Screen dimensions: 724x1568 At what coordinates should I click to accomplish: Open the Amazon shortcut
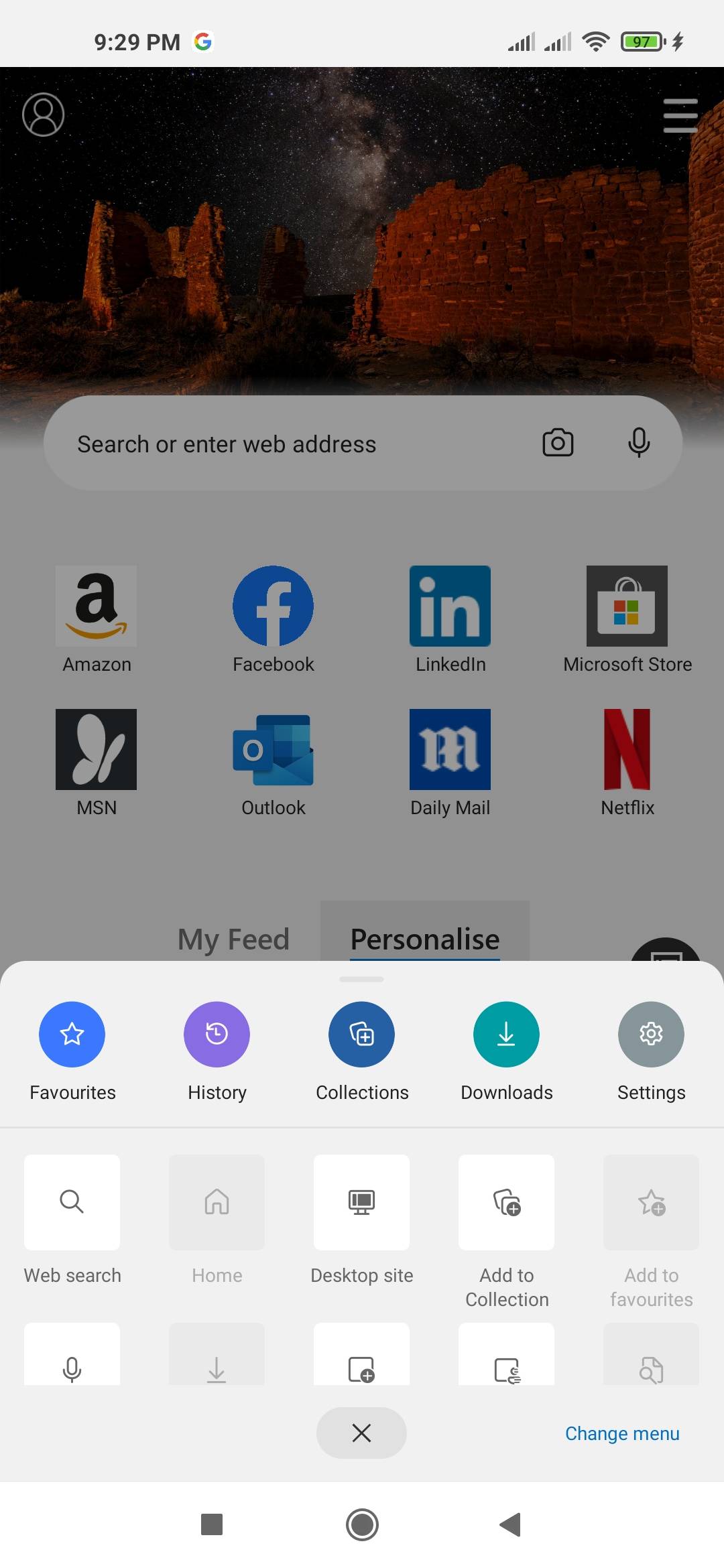pyautogui.click(x=97, y=606)
